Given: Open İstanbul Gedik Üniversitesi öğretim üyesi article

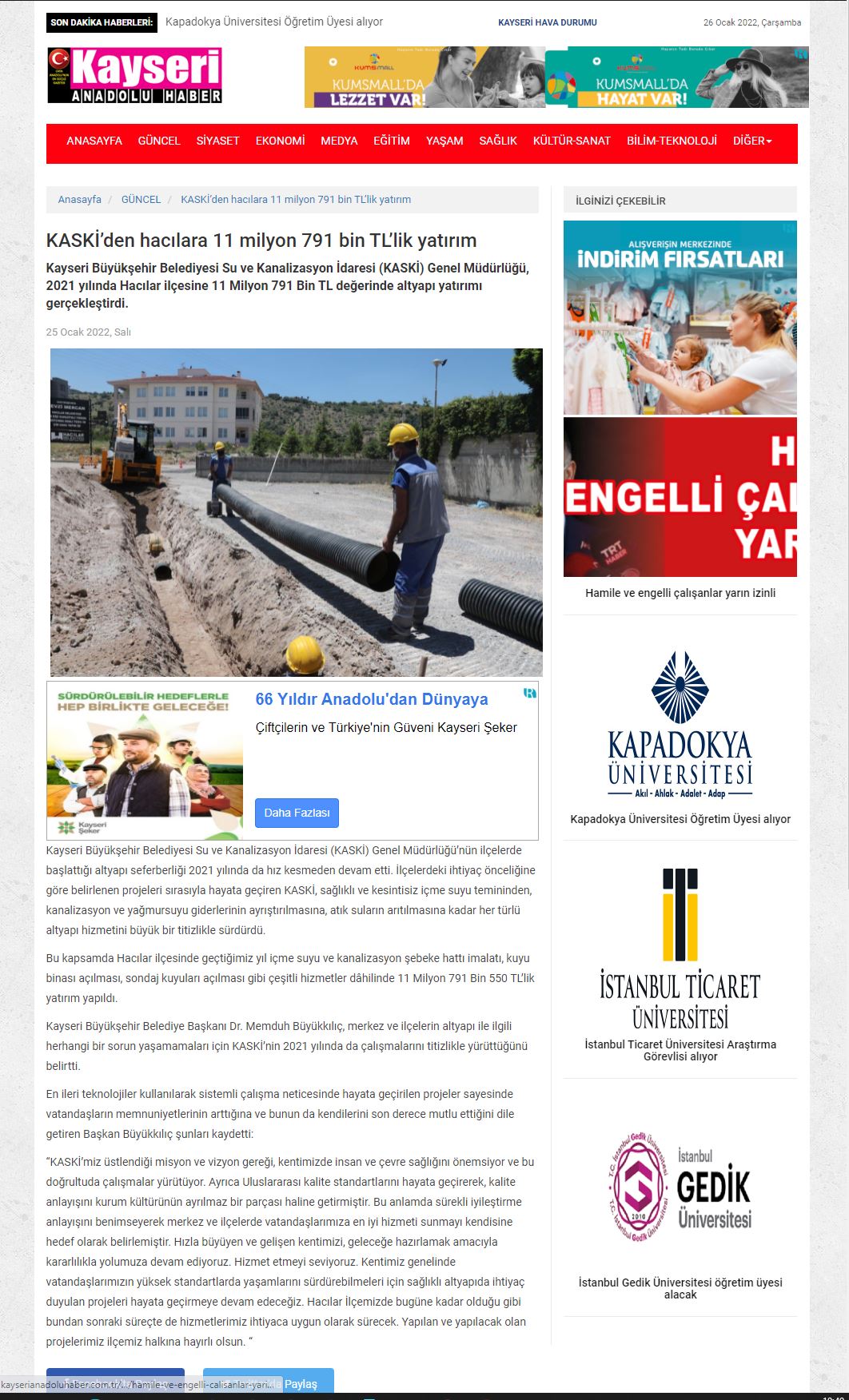Looking at the screenshot, I should click(x=680, y=1288).
